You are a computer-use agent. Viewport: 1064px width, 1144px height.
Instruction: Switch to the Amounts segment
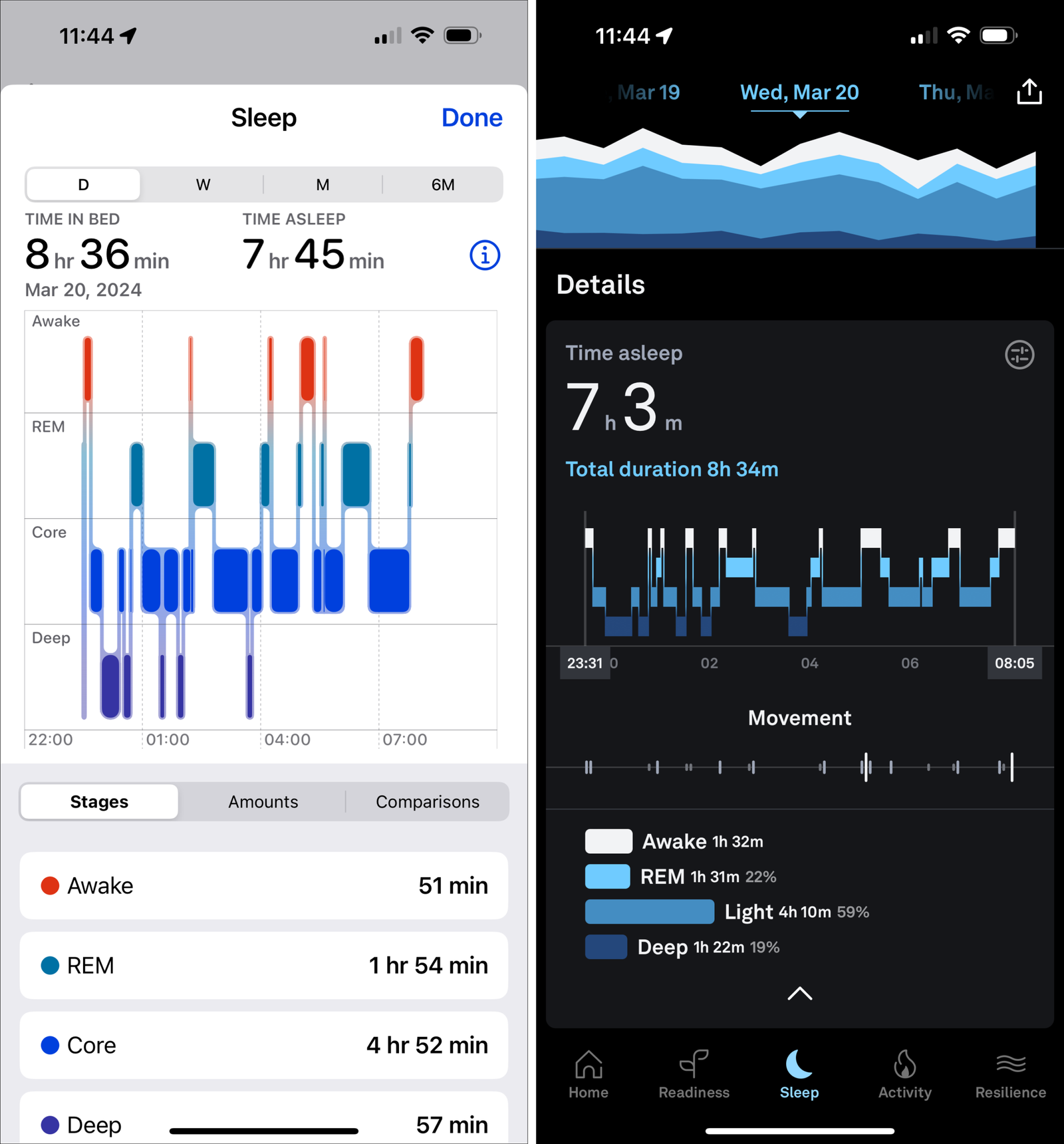(x=263, y=801)
